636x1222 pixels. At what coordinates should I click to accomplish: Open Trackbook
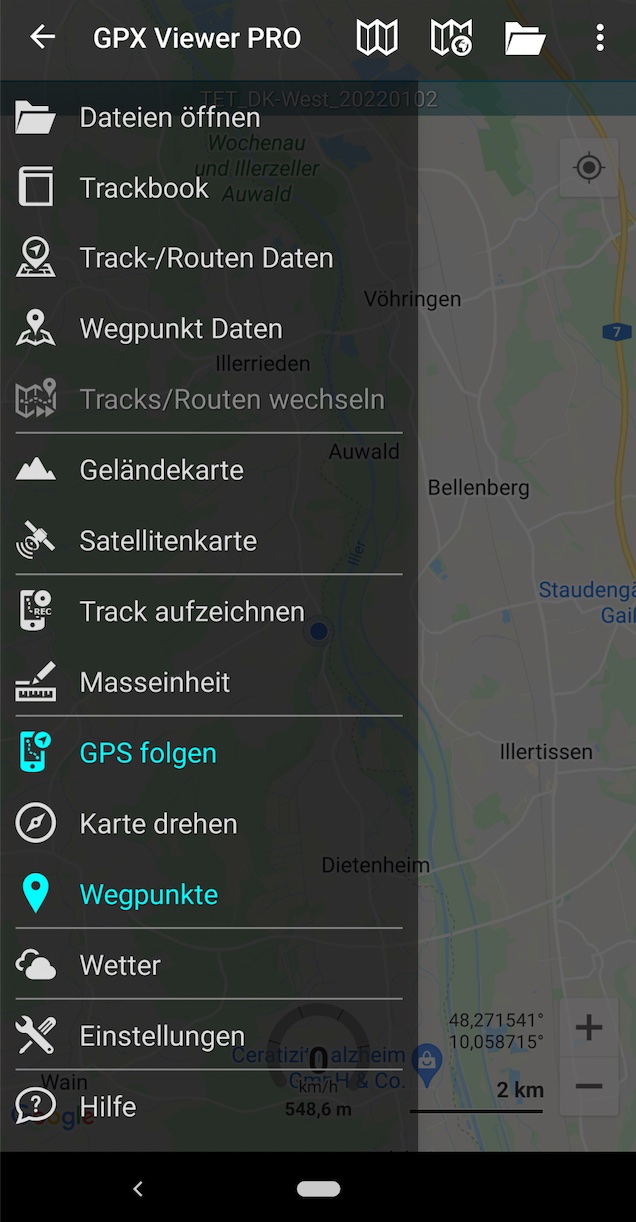click(144, 188)
